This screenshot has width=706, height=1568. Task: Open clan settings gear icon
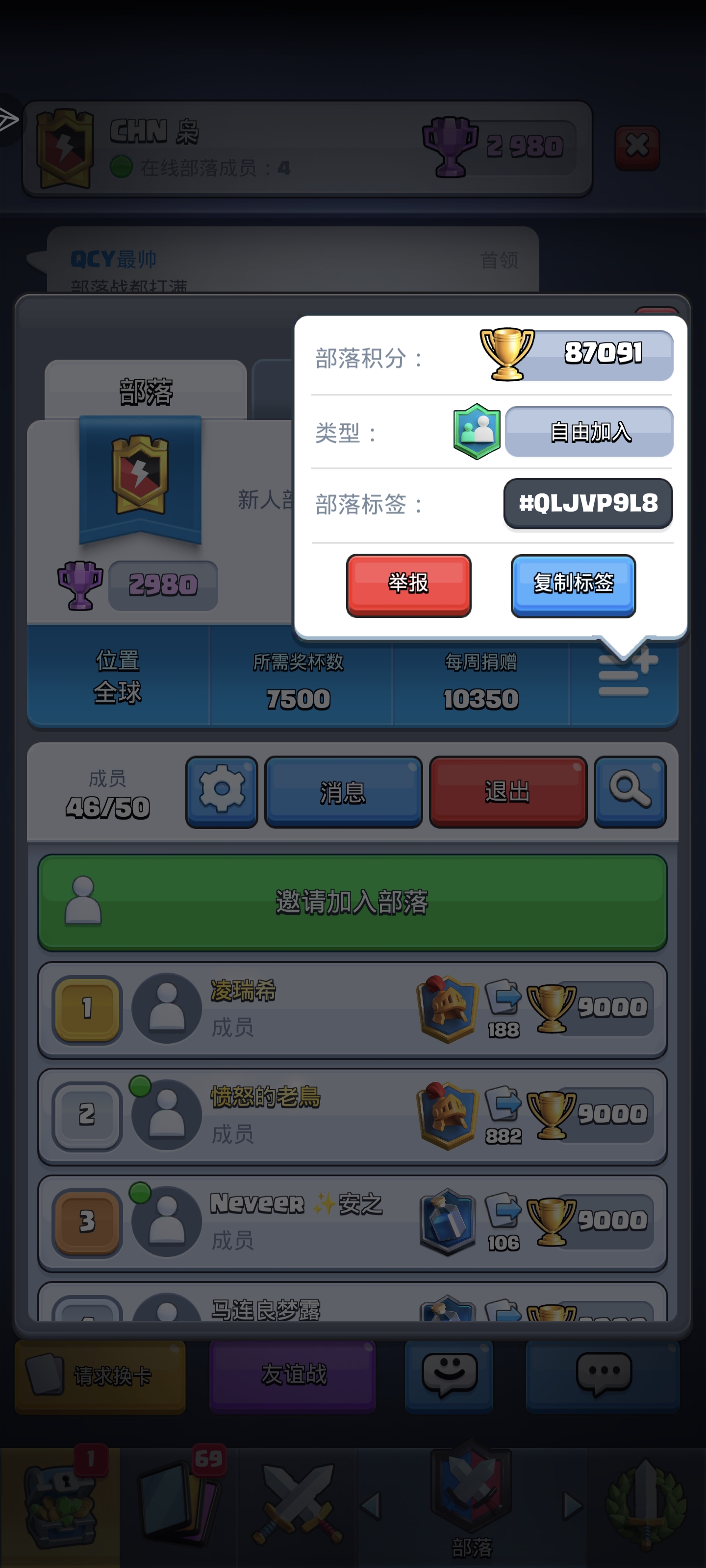click(x=221, y=791)
